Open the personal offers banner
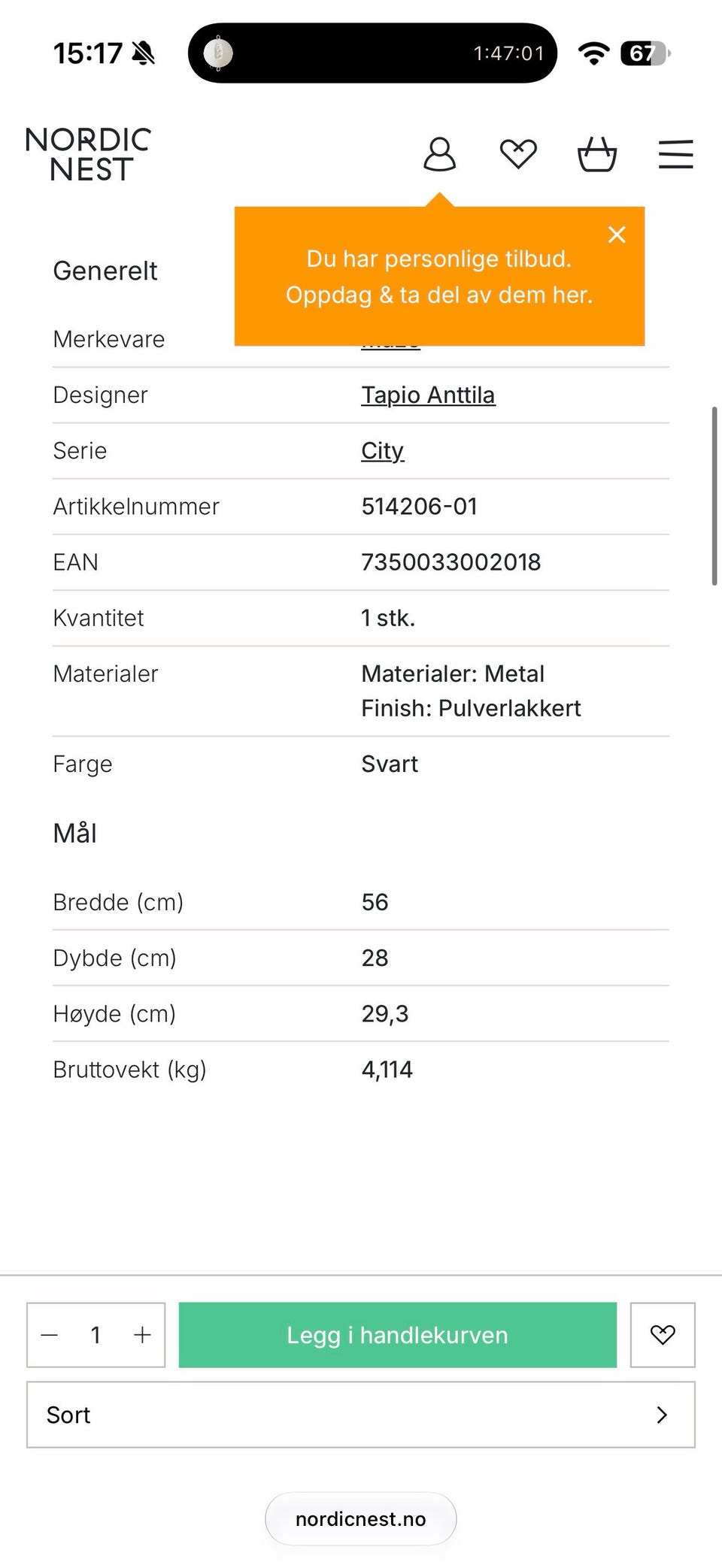This screenshot has height=1568, width=722. pyautogui.click(x=439, y=277)
